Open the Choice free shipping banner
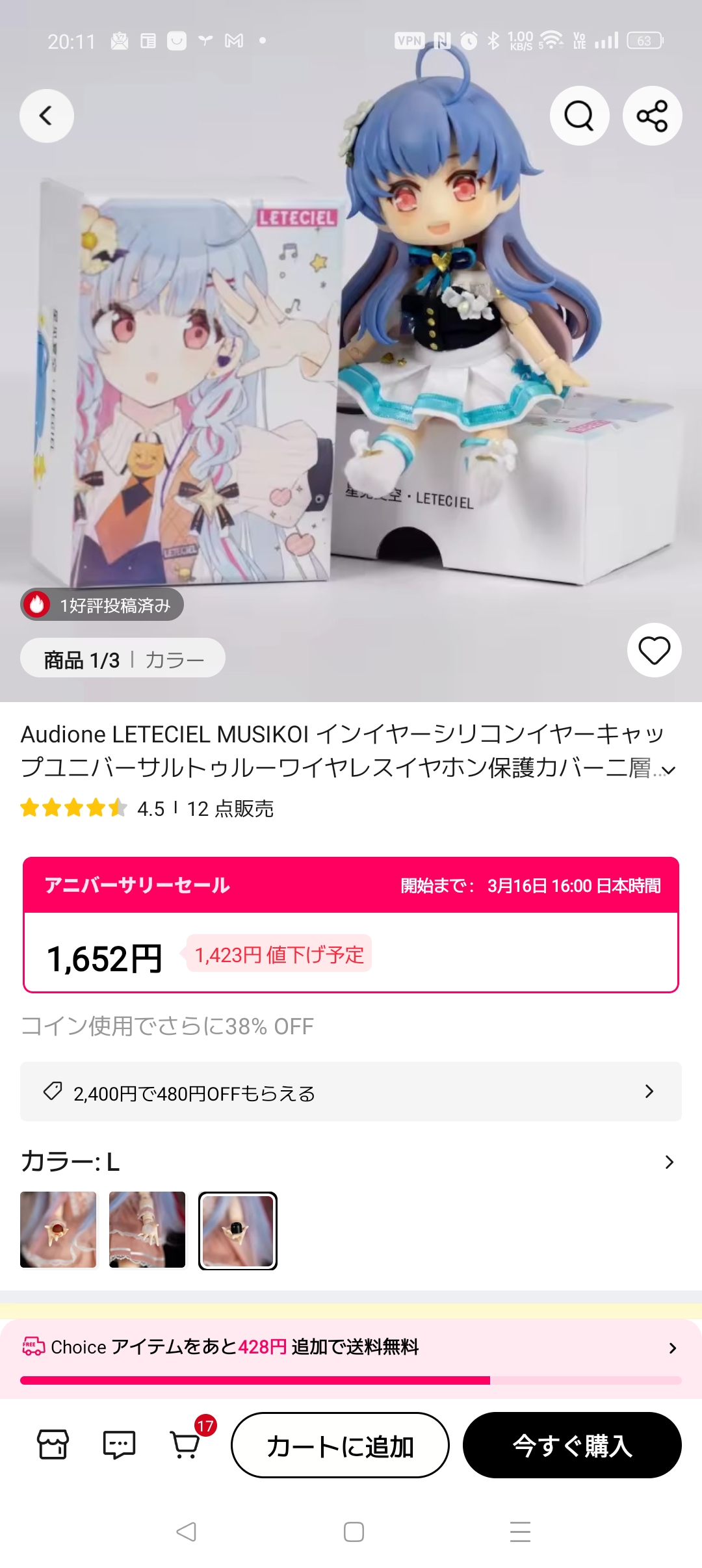The image size is (702, 1568). click(x=351, y=1348)
